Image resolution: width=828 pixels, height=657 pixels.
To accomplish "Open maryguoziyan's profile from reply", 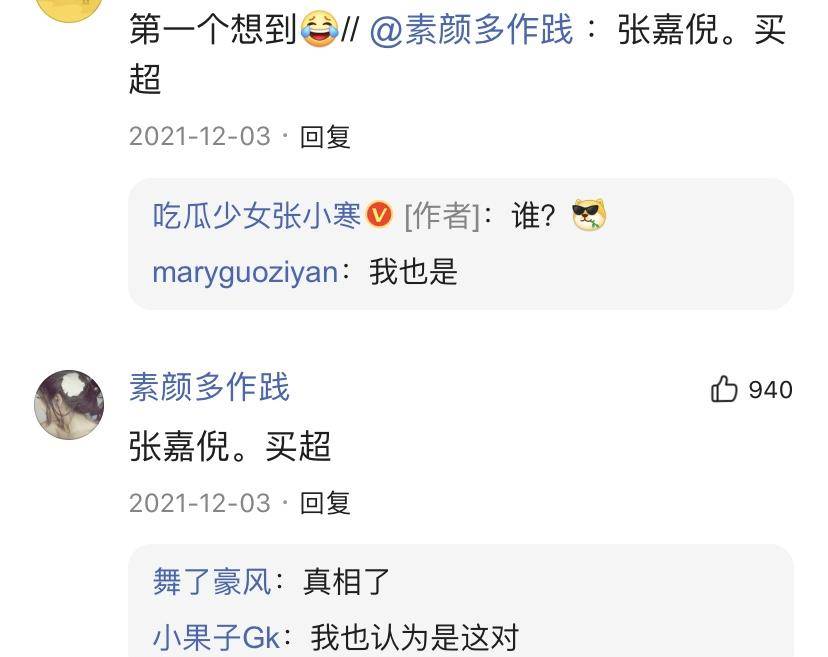I will point(245,271).
